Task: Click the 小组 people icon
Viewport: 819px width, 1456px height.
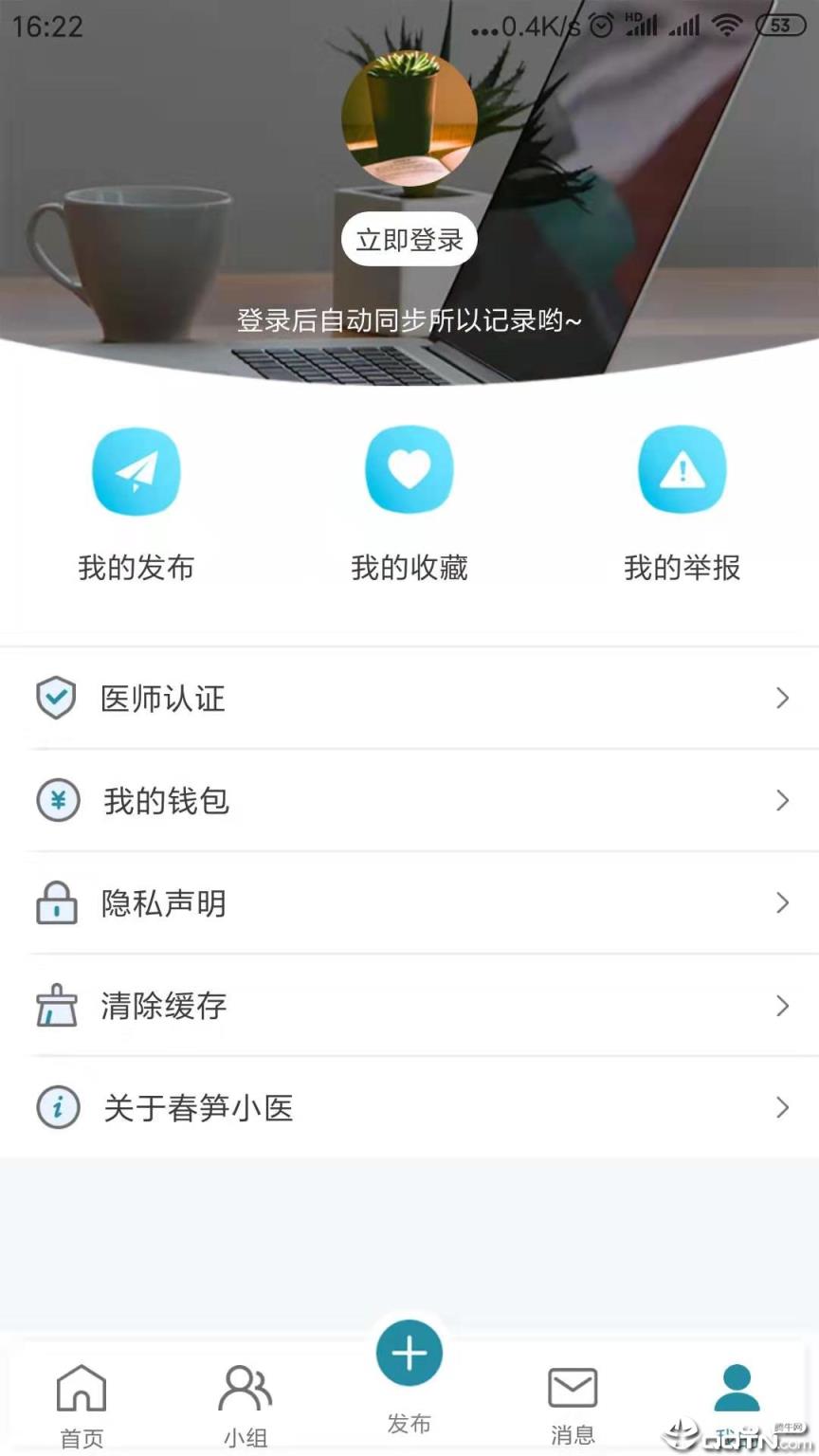Action: pyautogui.click(x=246, y=1389)
